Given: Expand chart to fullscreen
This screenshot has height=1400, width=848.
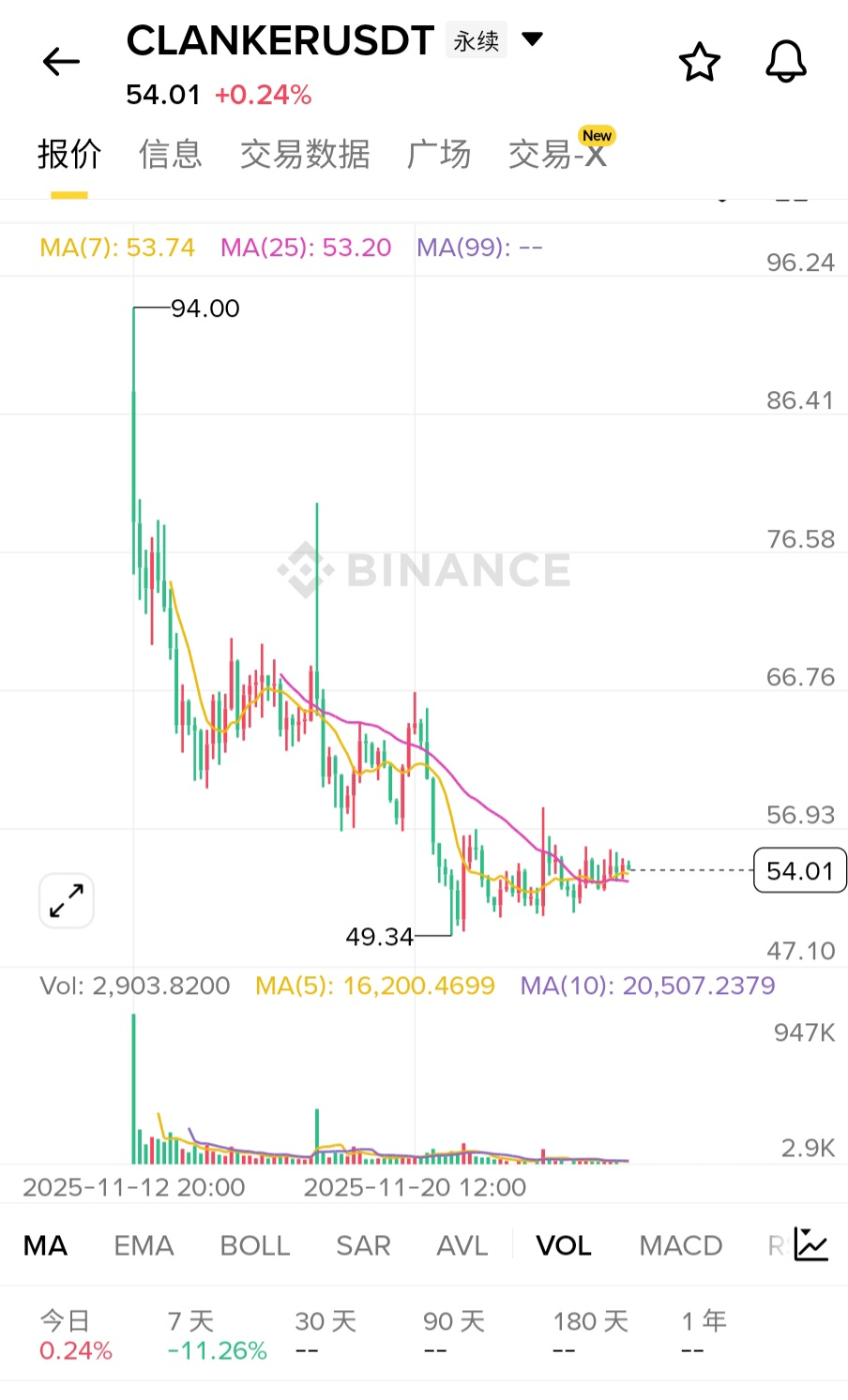Looking at the screenshot, I should 67,901.
